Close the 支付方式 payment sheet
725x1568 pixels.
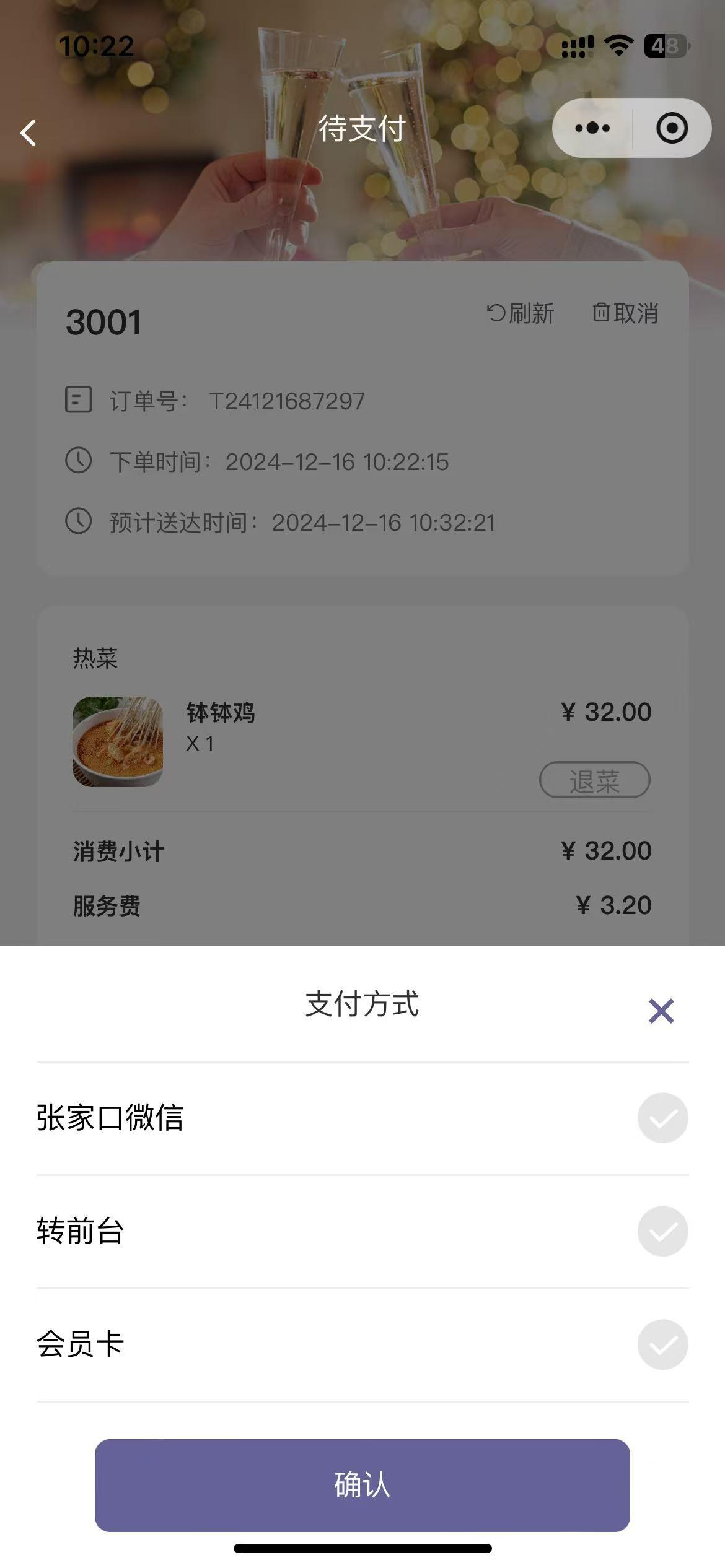[661, 1011]
